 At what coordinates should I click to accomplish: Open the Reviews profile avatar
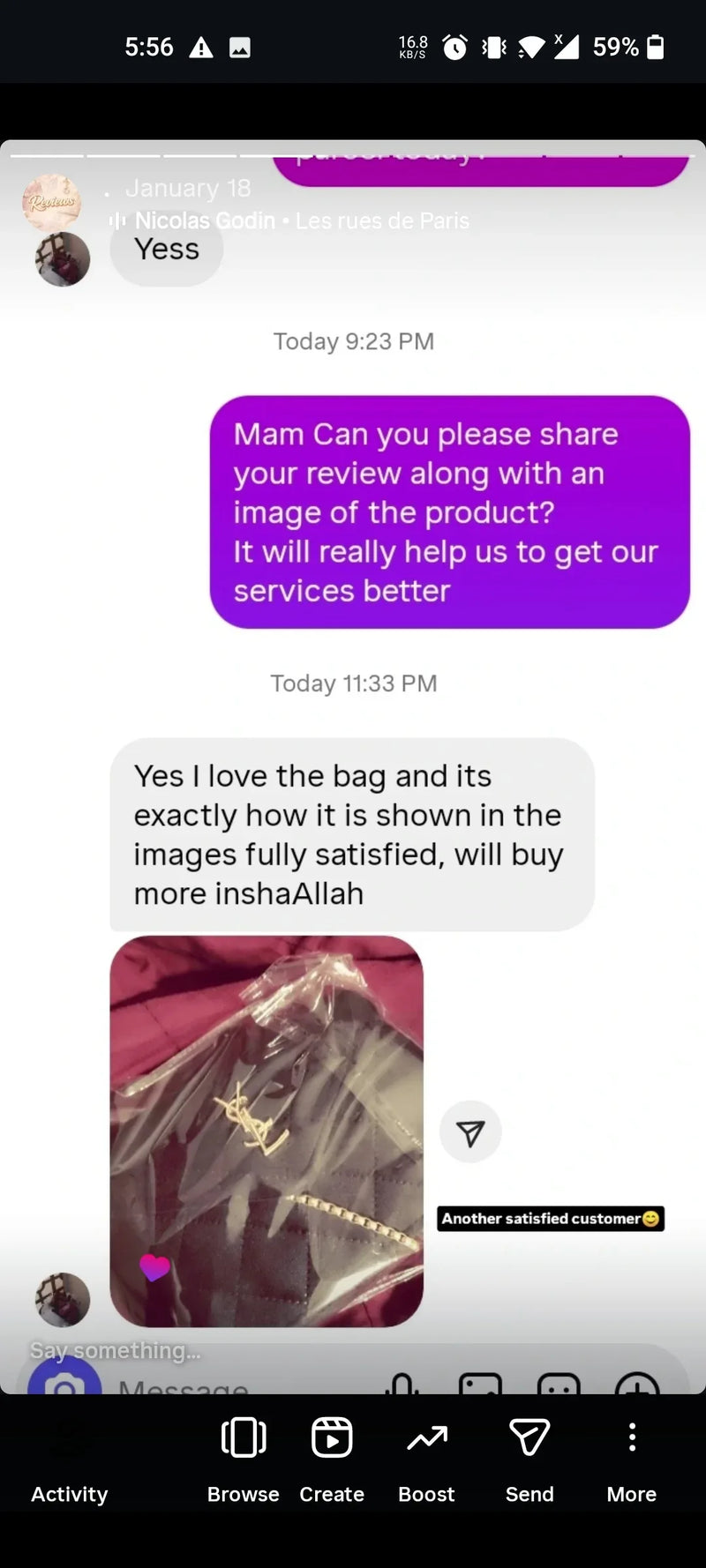[51, 202]
